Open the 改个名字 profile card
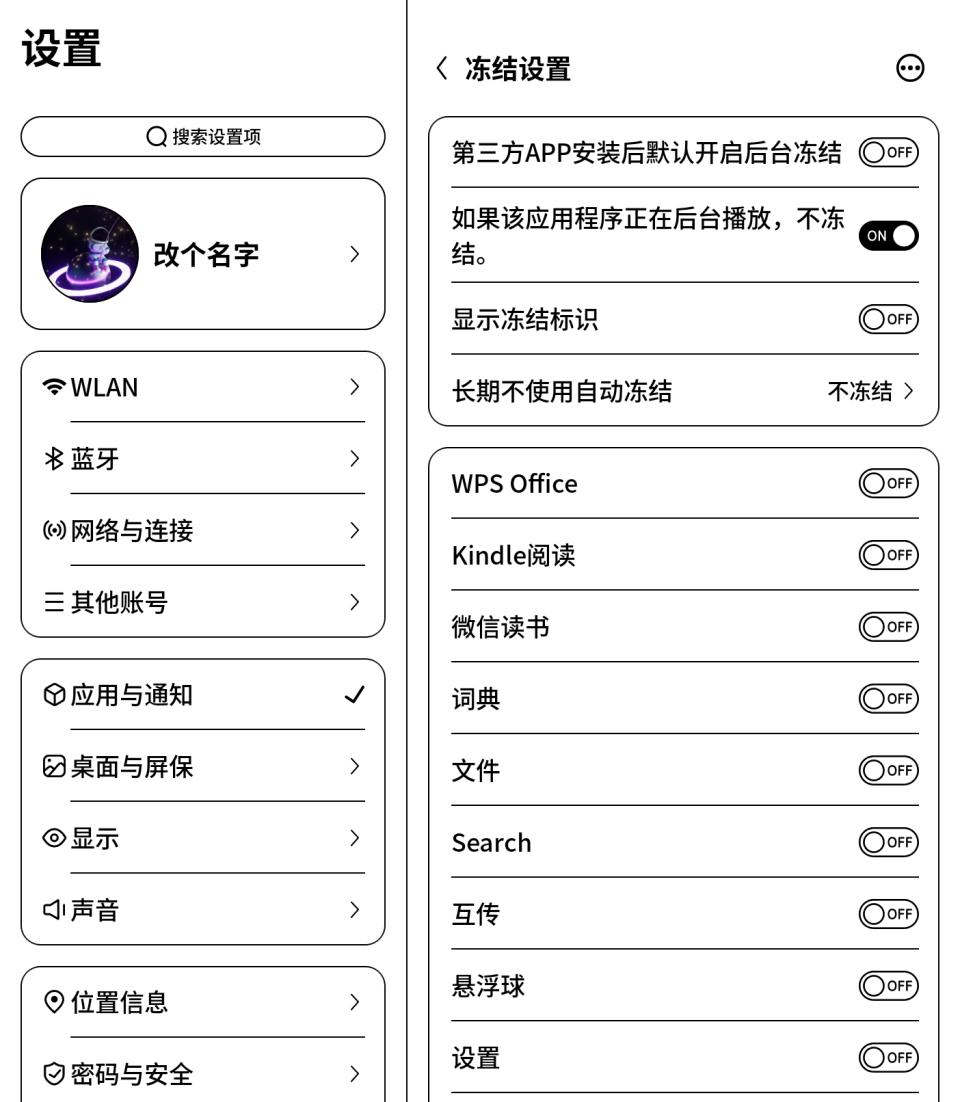Image resolution: width=960 pixels, height=1102 pixels. pyautogui.click(x=203, y=254)
